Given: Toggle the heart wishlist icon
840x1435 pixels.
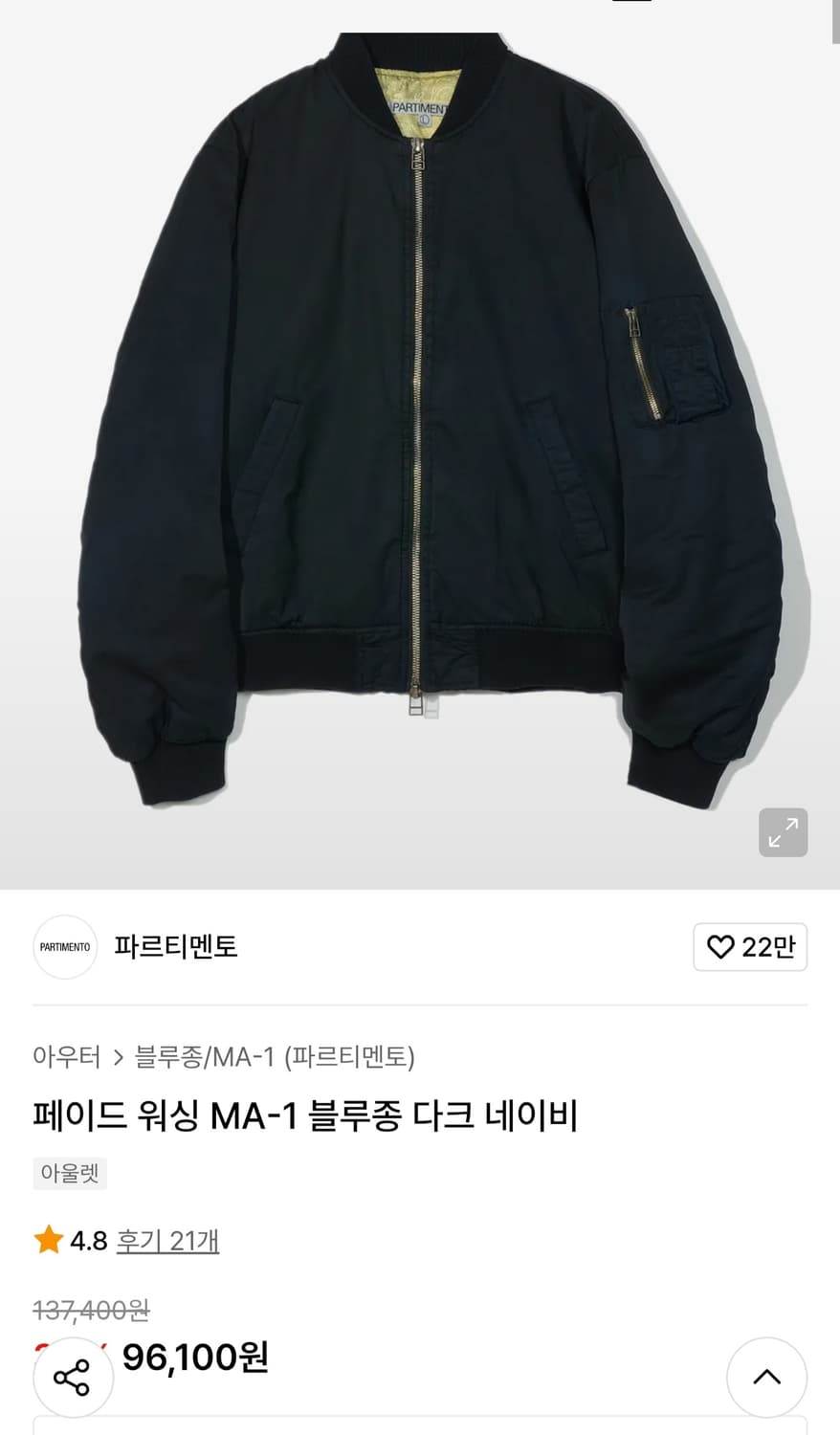Looking at the screenshot, I should click(x=722, y=946).
